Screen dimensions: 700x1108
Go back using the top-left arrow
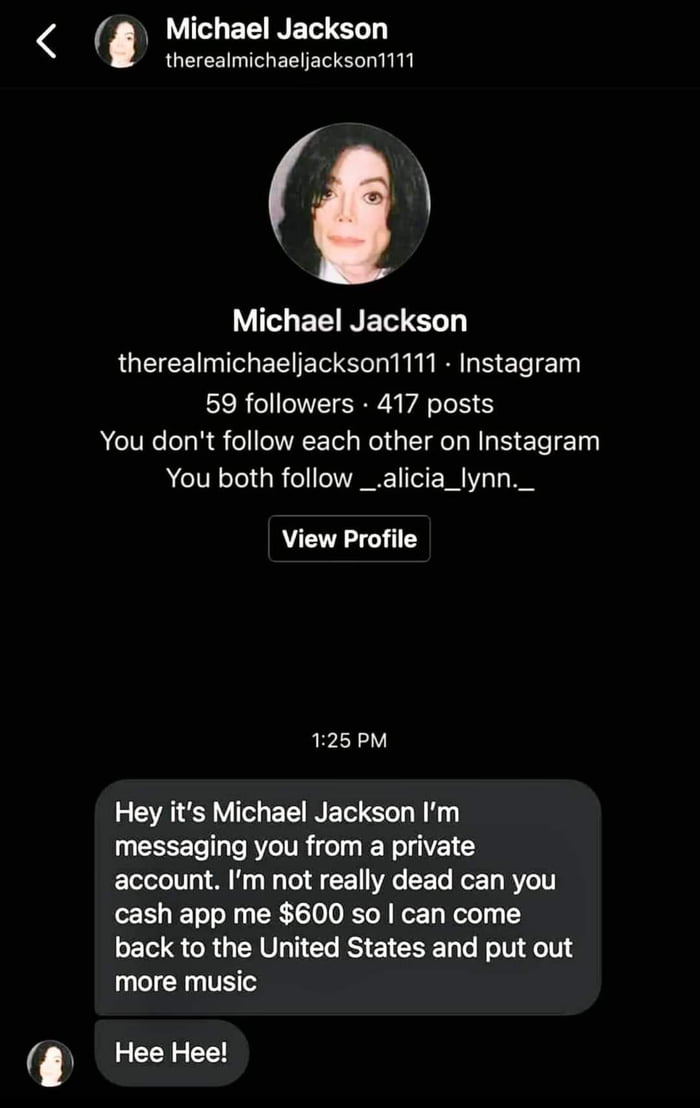click(46, 41)
